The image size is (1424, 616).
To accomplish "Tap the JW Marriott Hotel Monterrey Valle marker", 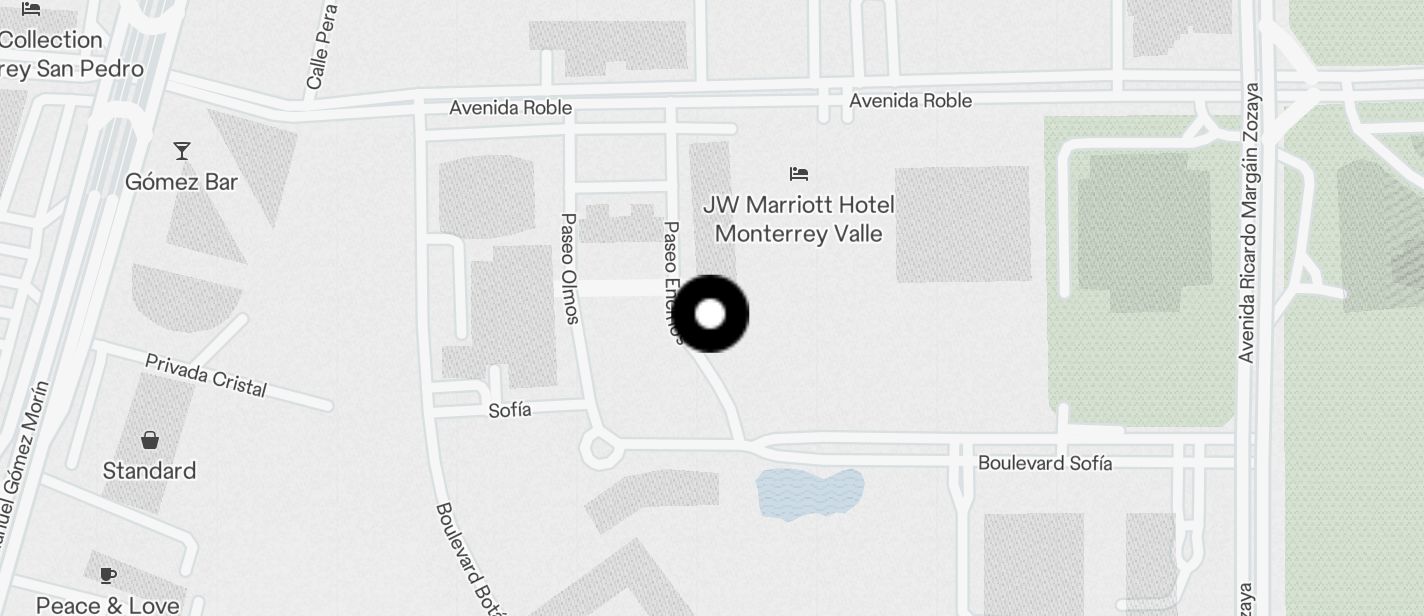I will point(798,175).
